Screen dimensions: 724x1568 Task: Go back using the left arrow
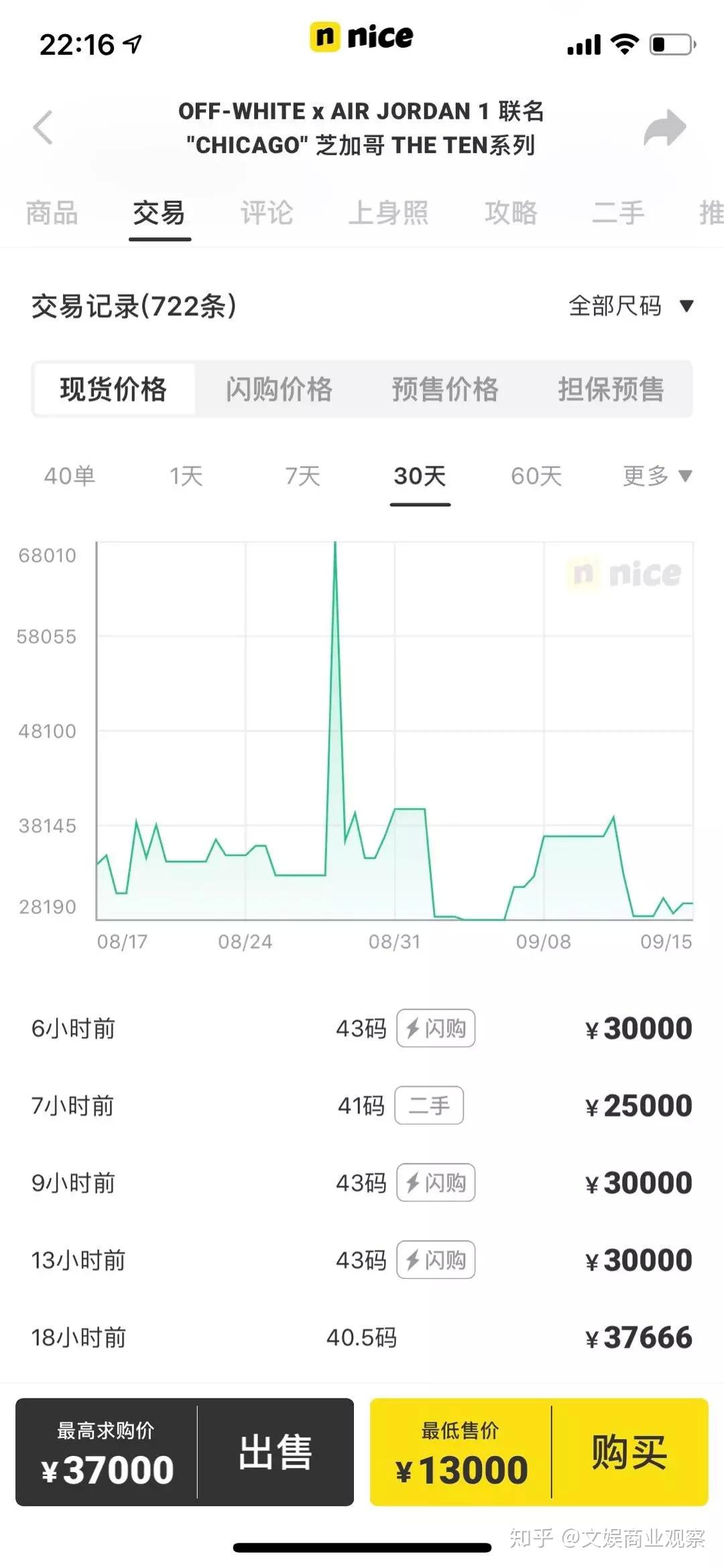(43, 127)
